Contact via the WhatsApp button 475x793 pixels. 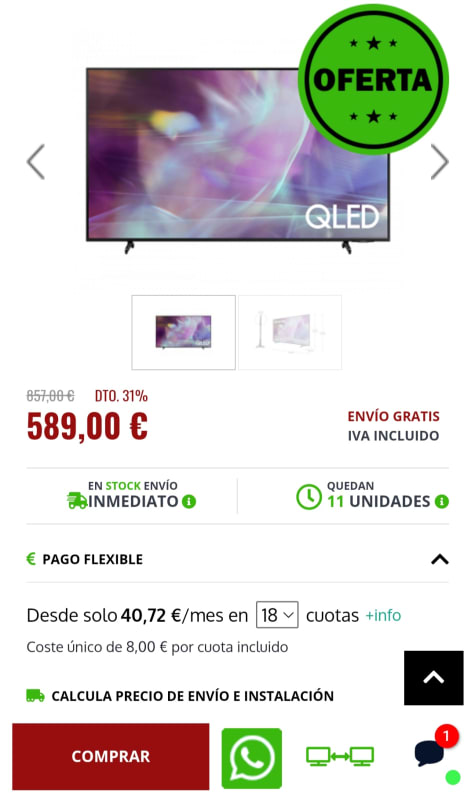(x=252, y=758)
